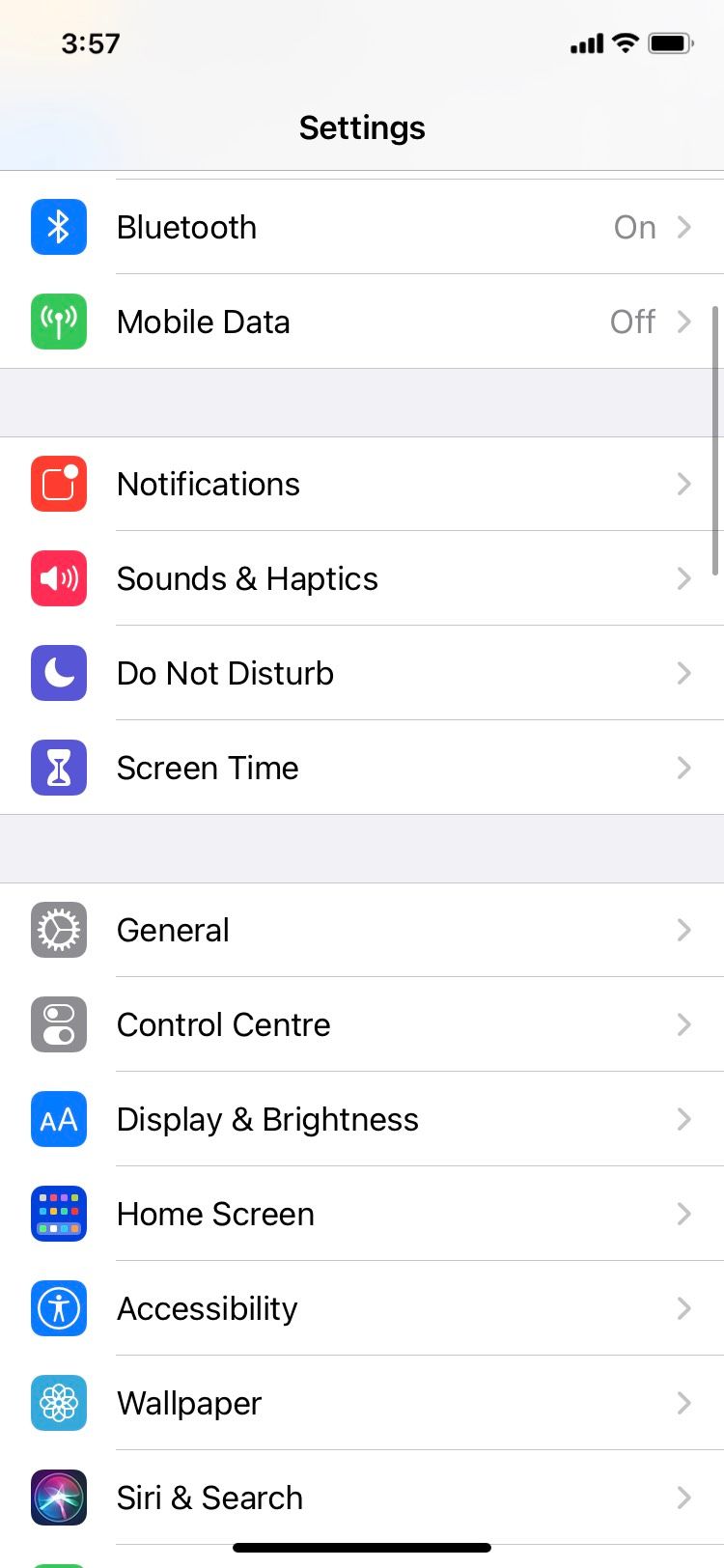Select the Home Screen row

(362, 1214)
